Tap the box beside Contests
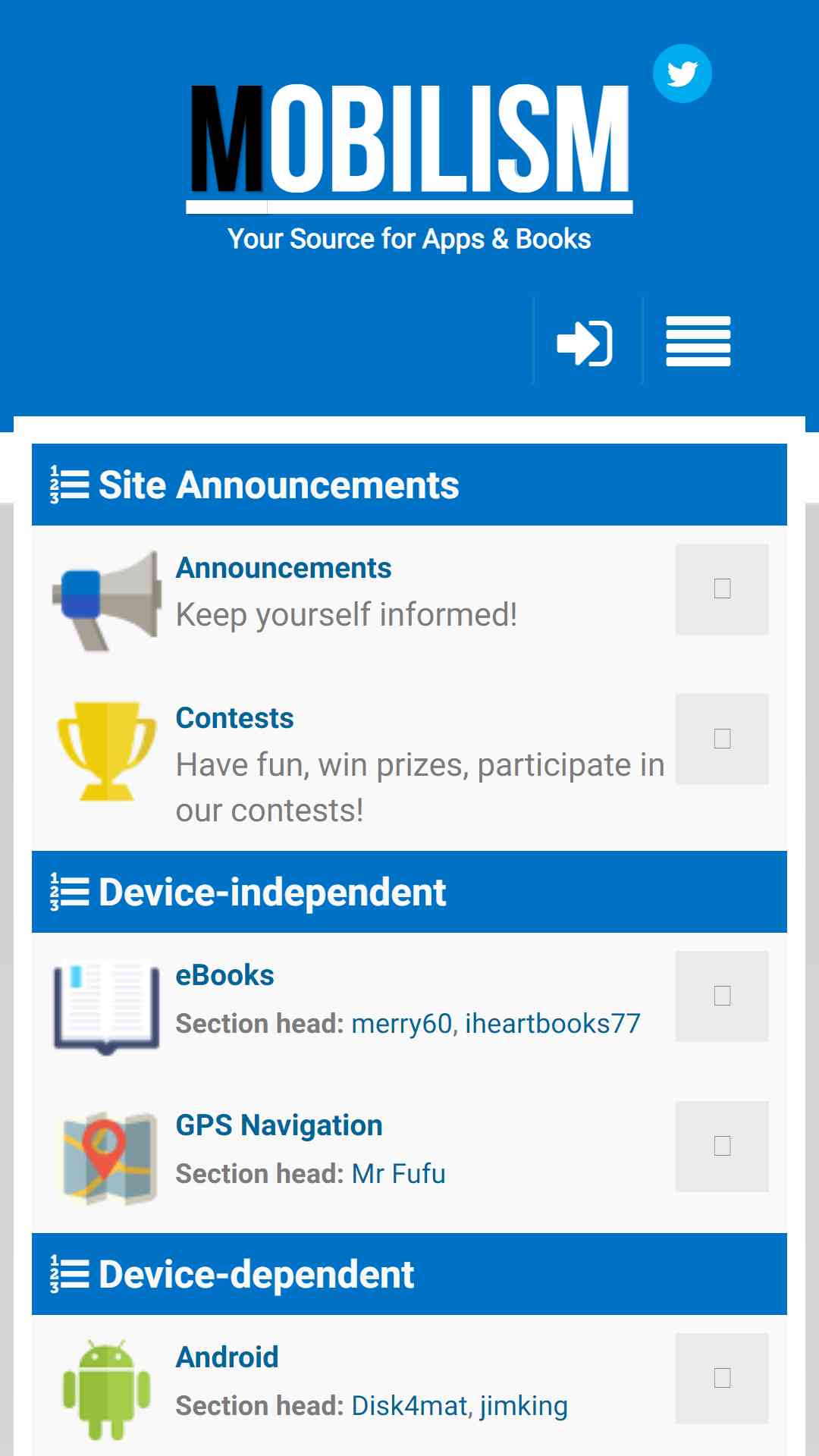The image size is (819, 1456). point(722,739)
